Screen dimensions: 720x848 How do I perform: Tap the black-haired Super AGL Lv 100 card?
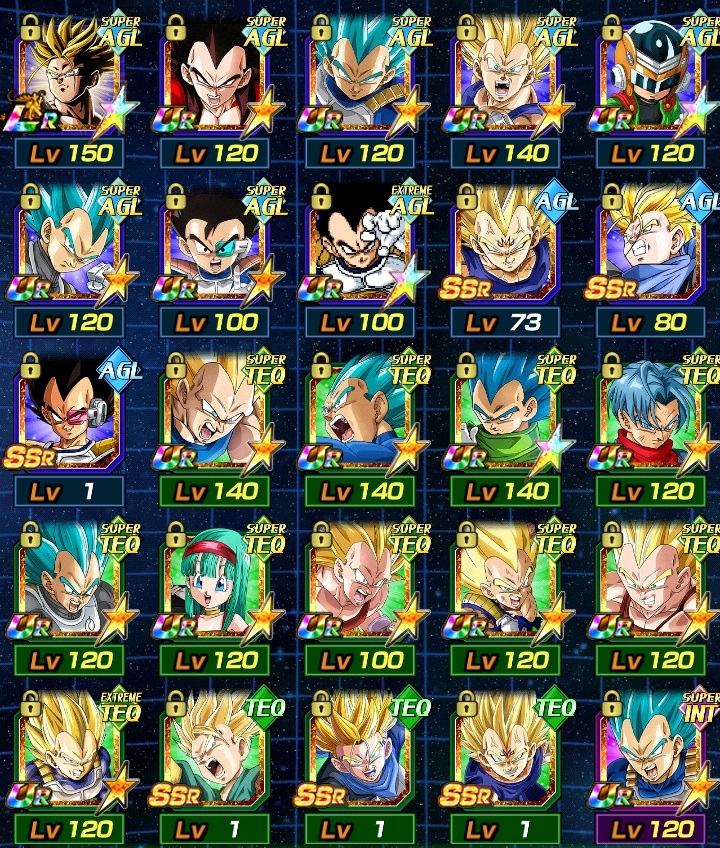pos(215,245)
